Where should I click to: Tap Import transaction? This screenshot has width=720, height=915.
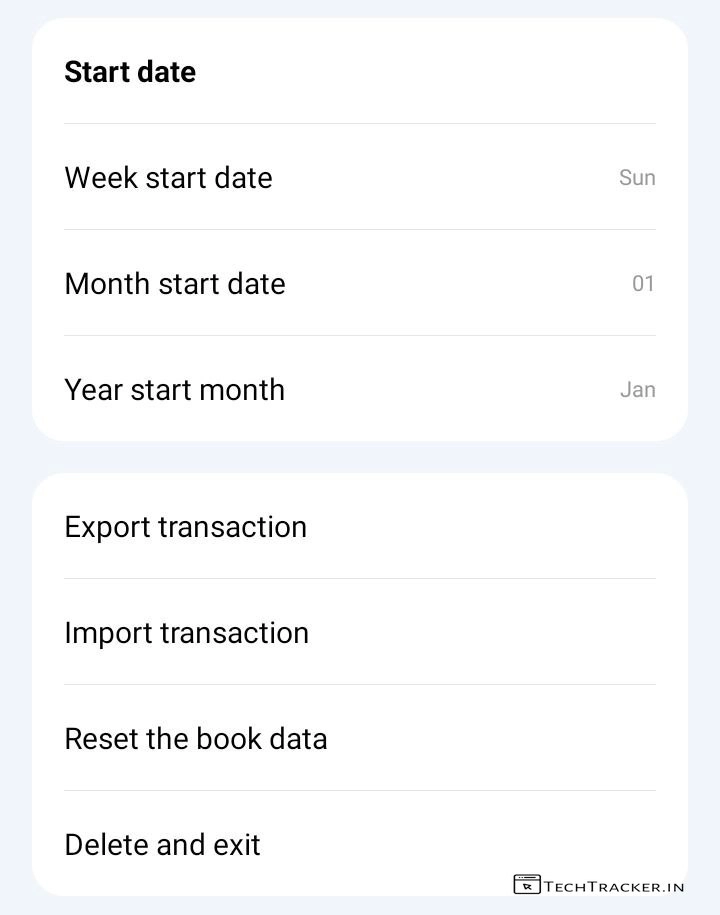360,633
